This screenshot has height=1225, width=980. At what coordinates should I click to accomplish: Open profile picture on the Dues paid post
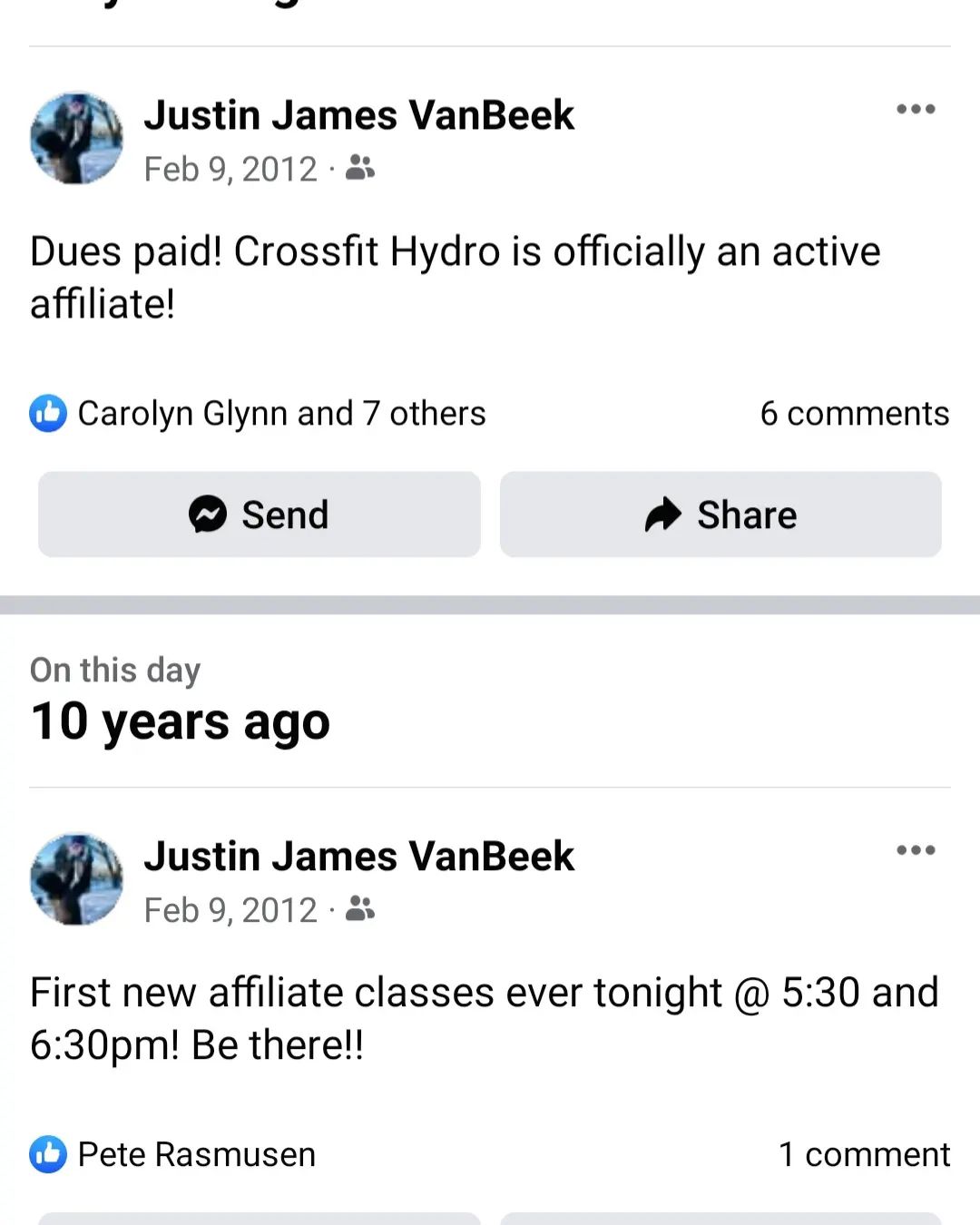[x=76, y=138]
